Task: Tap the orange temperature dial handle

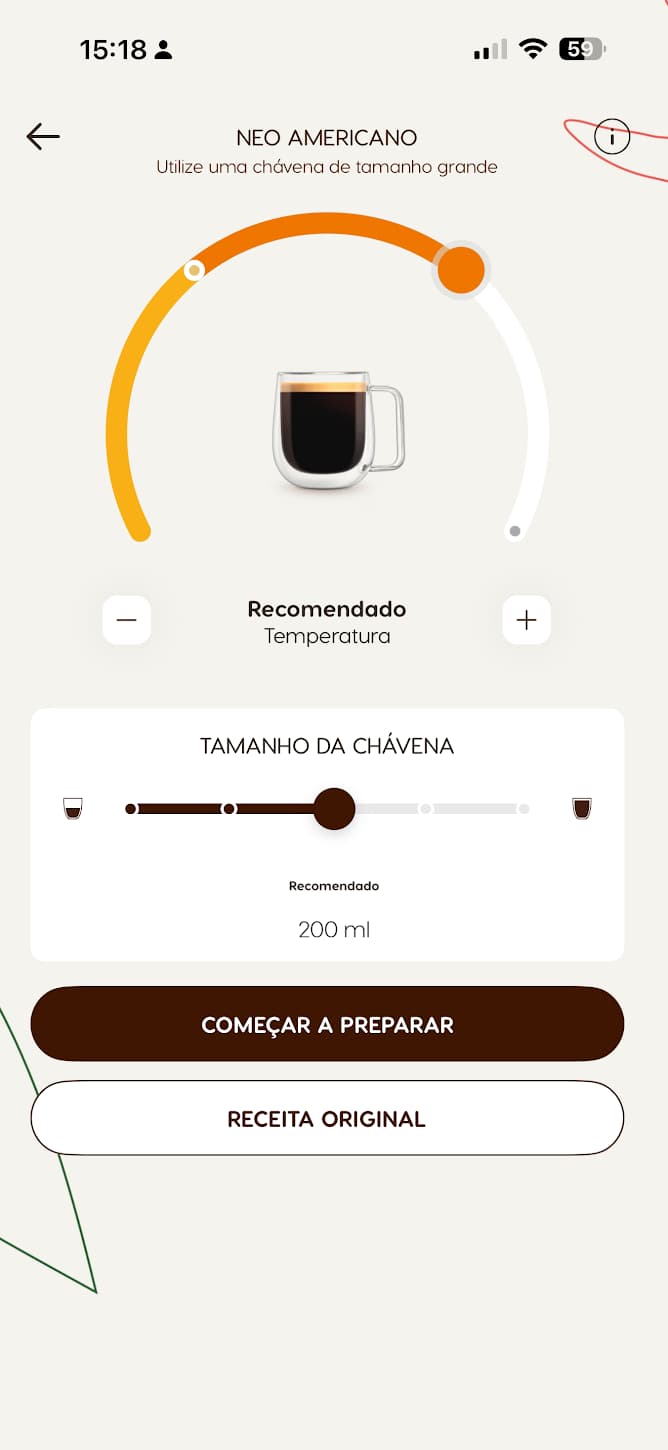Action: (x=461, y=269)
